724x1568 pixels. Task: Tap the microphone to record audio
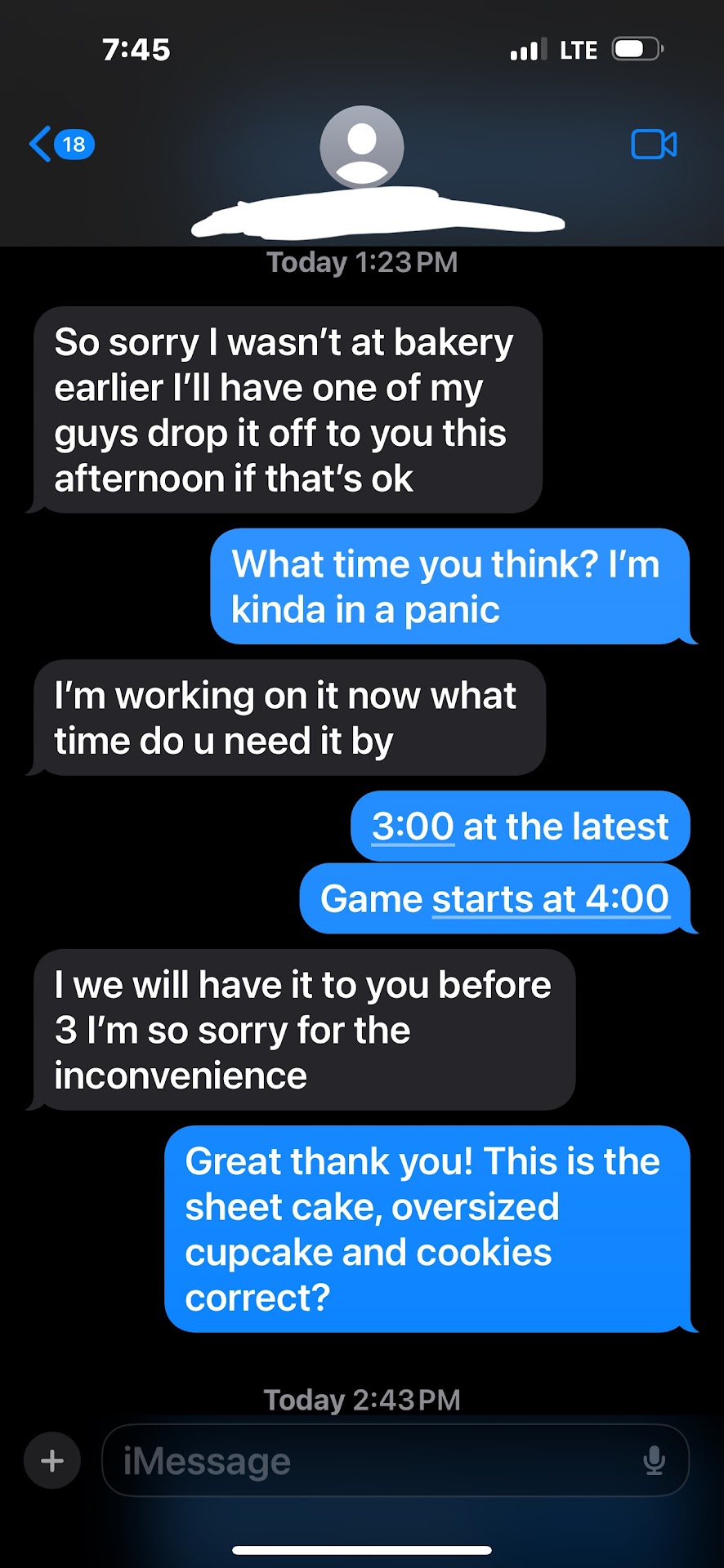(x=654, y=1460)
